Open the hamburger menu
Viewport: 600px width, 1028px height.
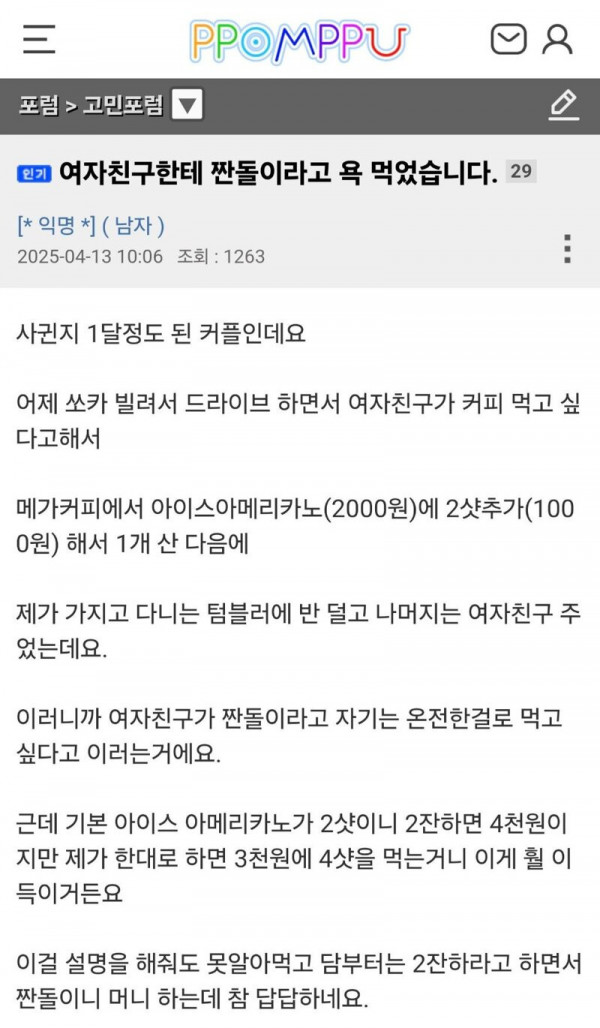tap(39, 39)
